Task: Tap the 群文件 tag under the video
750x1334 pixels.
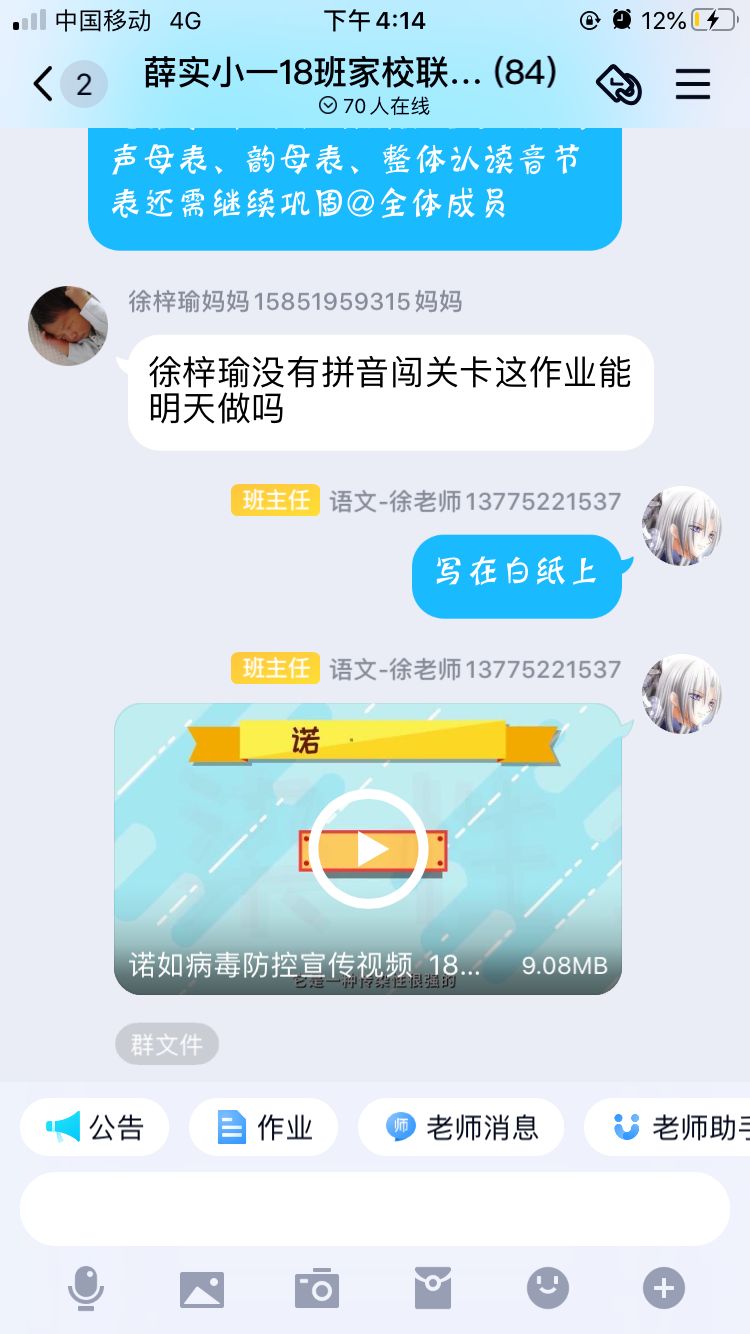Action: pos(167,1045)
